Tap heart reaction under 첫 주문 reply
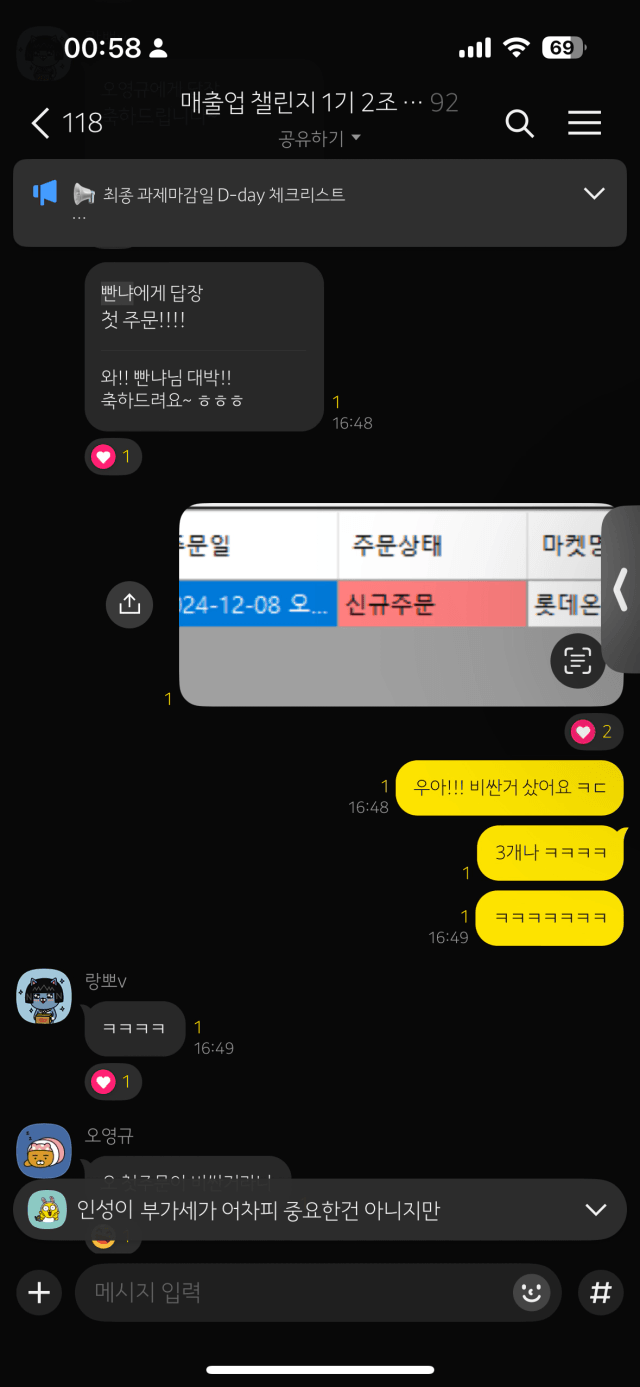Image resolution: width=640 pixels, height=1387 pixels. [x=114, y=457]
